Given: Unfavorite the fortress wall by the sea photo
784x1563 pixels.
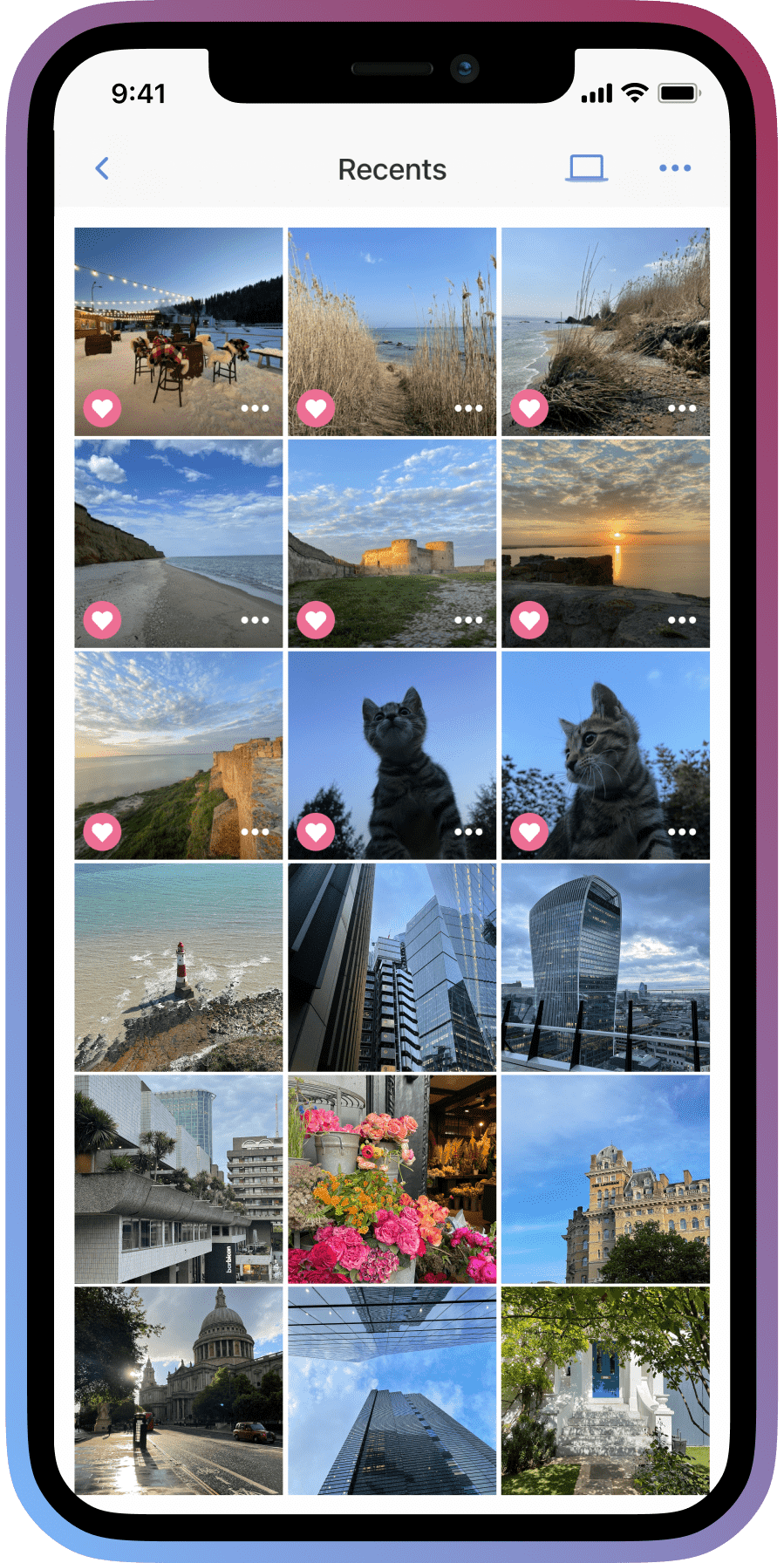Looking at the screenshot, I should 102,832.
